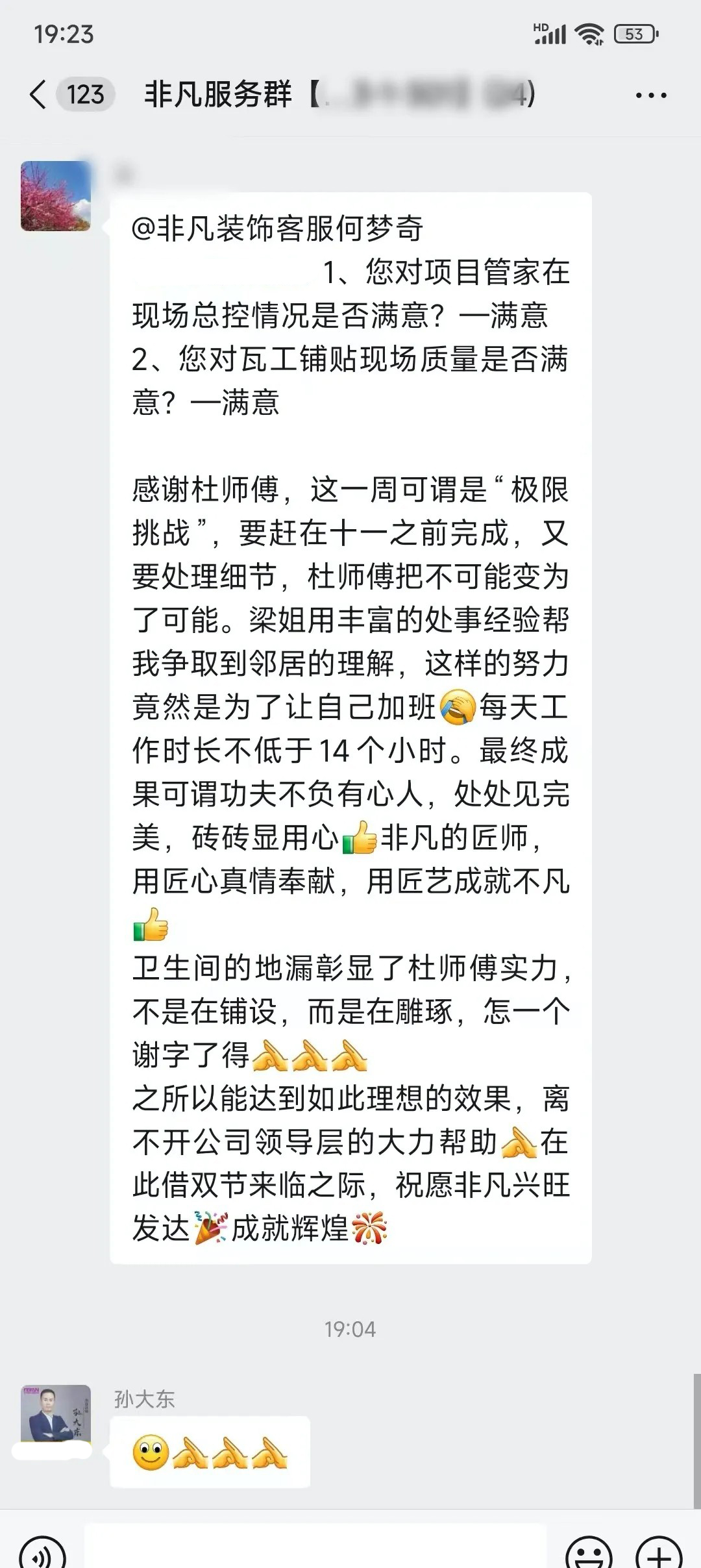The height and width of the screenshot is (1568, 701).
Task: Switch to voice message input
Action: point(43,1556)
